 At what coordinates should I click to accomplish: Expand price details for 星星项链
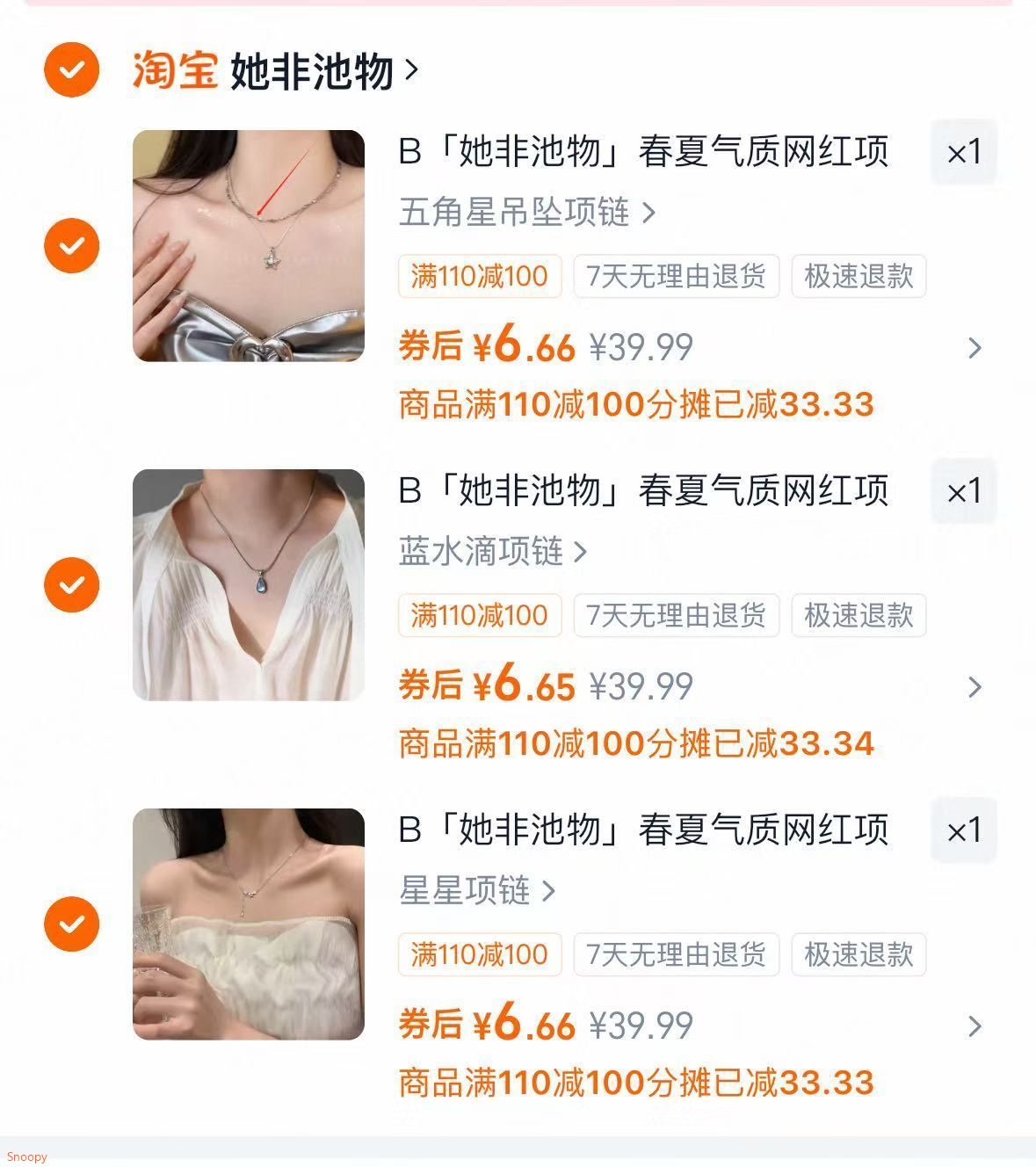pyautogui.click(x=974, y=1026)
